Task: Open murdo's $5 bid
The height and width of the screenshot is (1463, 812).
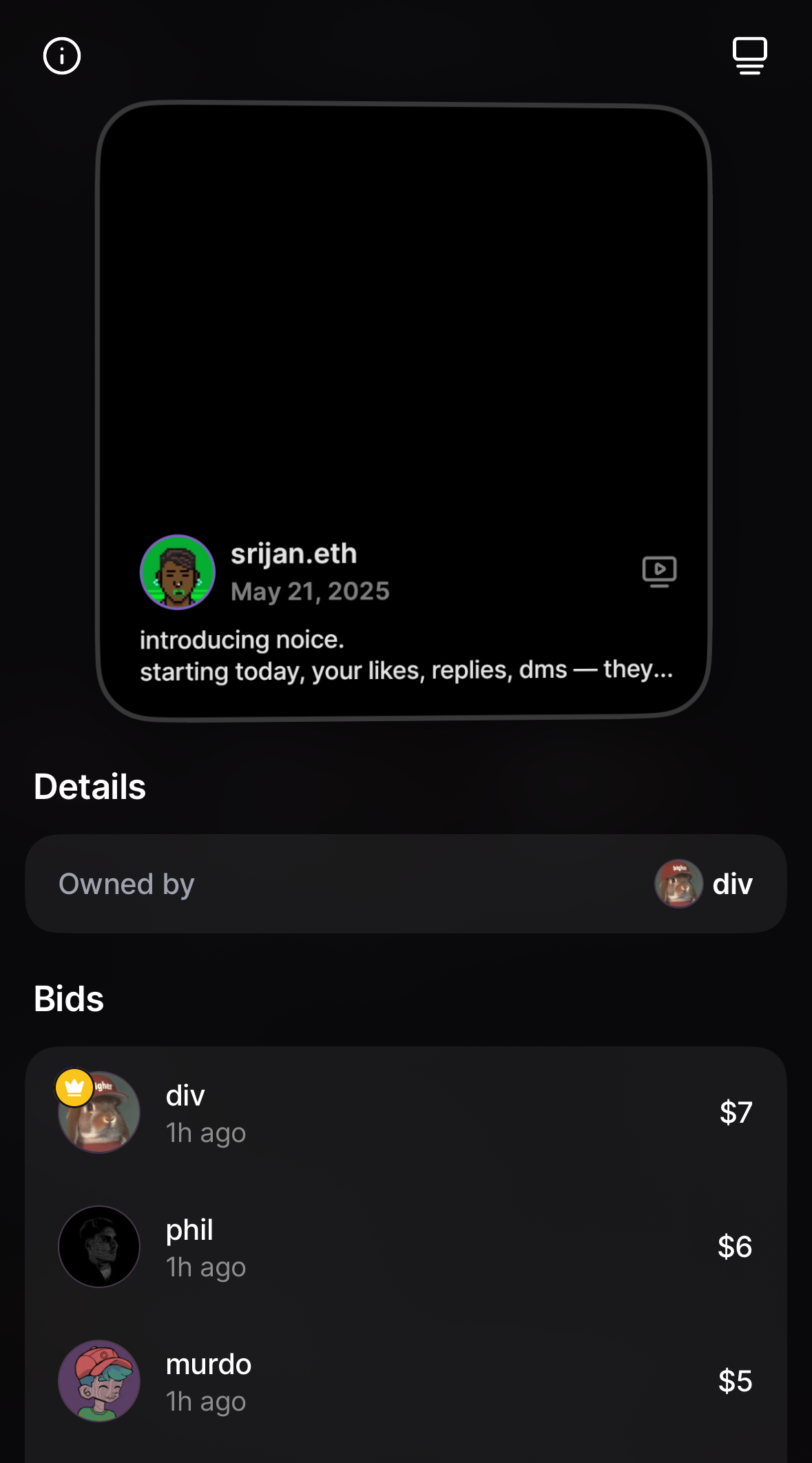Action: [406, 1381]
